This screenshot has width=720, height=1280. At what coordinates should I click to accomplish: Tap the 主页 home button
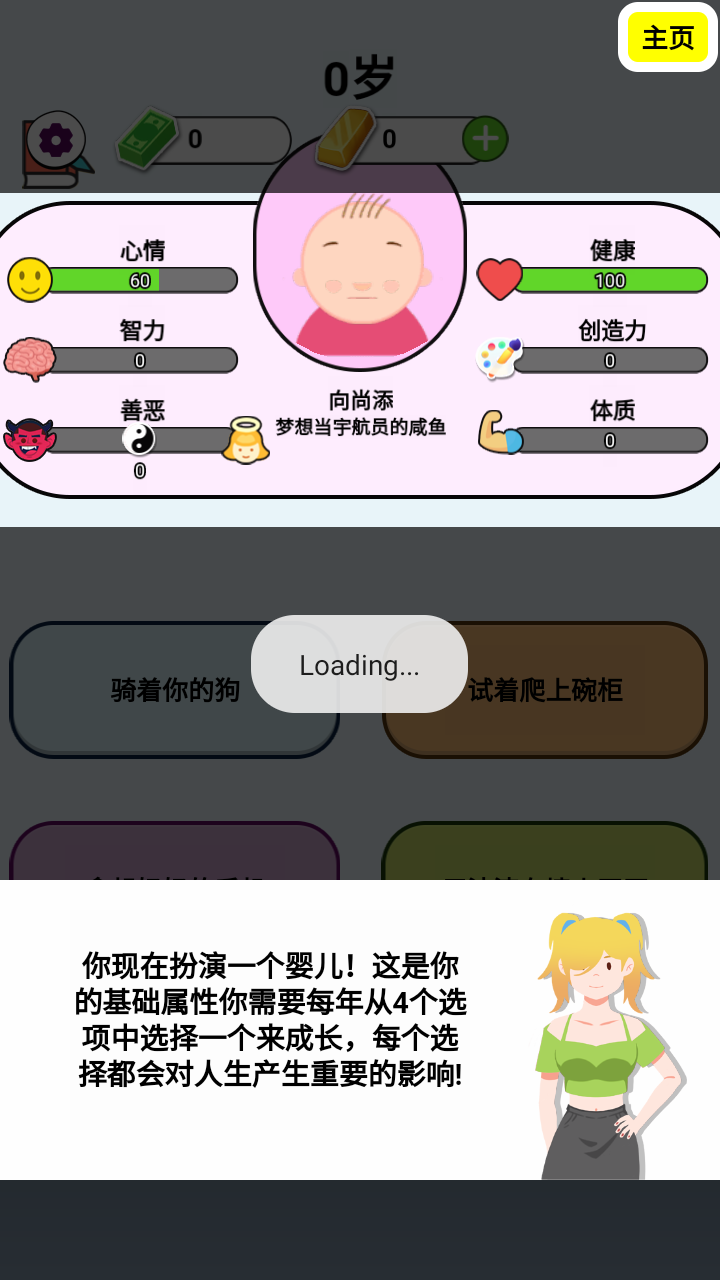point(667,38)
